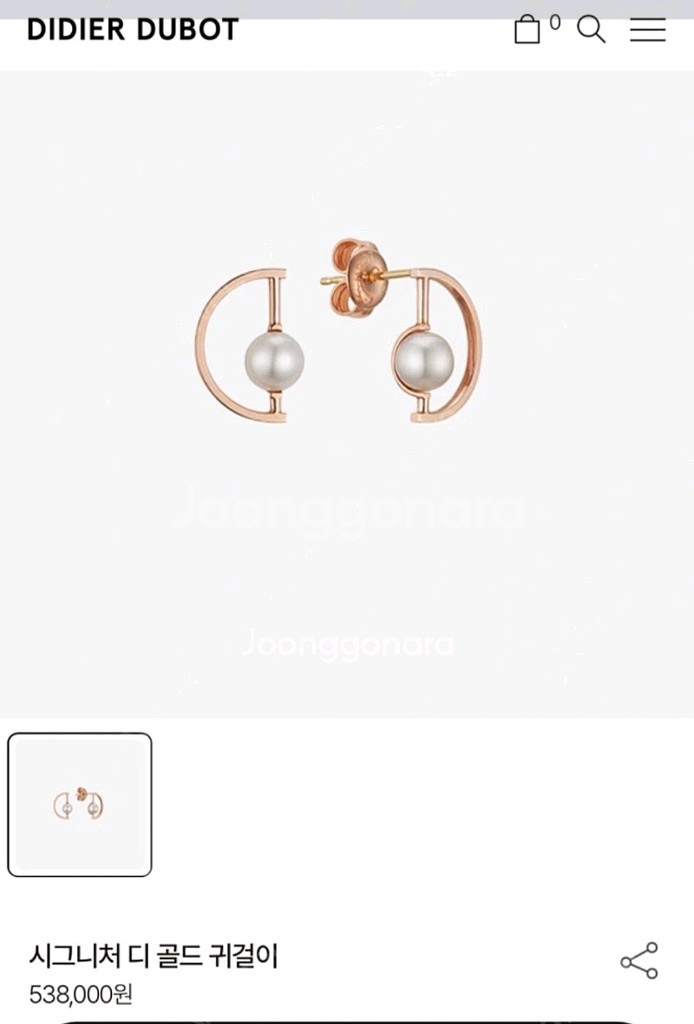Select the earring thumbnail image
Viewport: 694px width, 1024px height.
(x=80, y=804)
